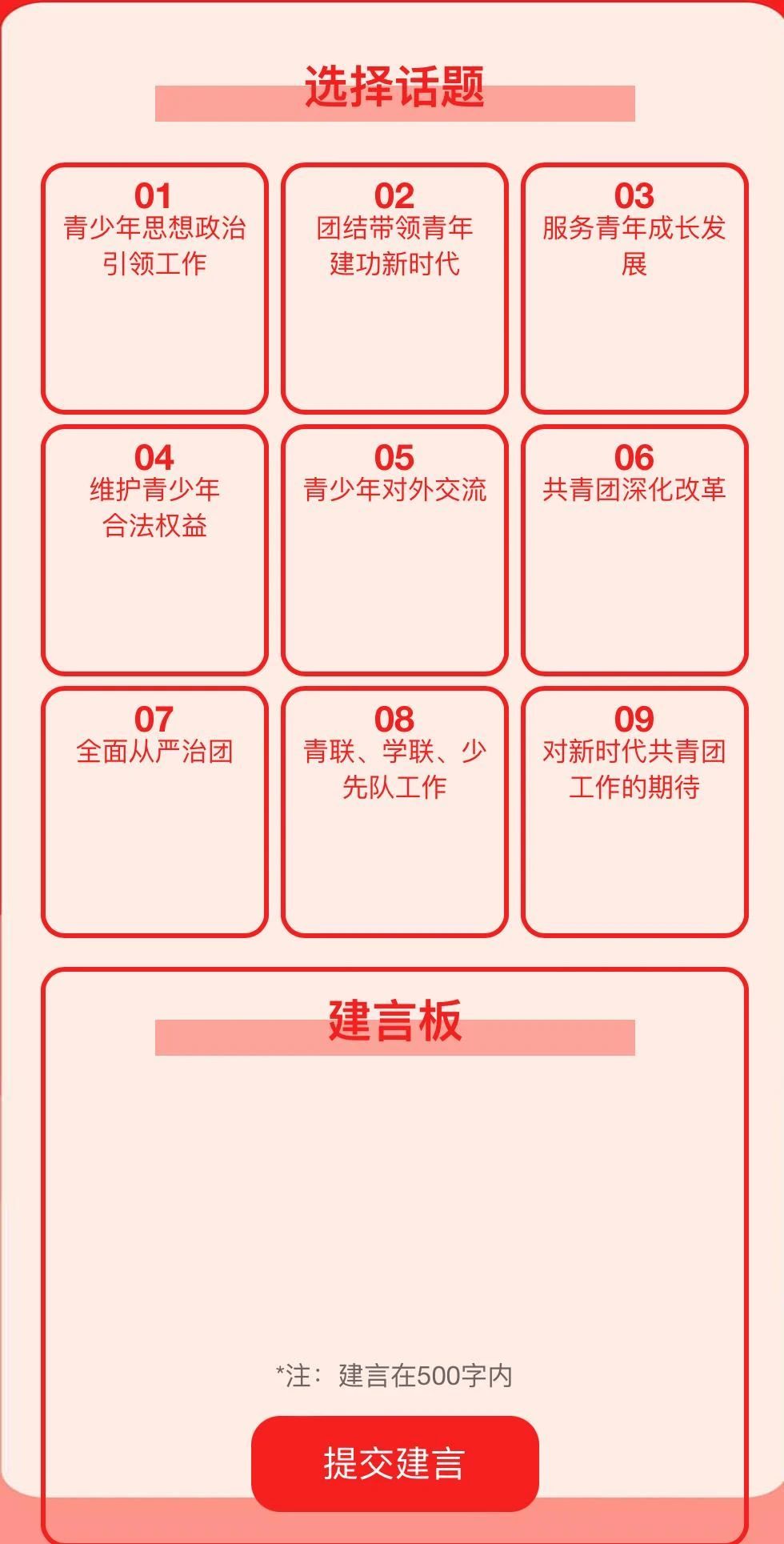Choose topic 08 青联、学联、少先队工作

click(x=394, y=812)
